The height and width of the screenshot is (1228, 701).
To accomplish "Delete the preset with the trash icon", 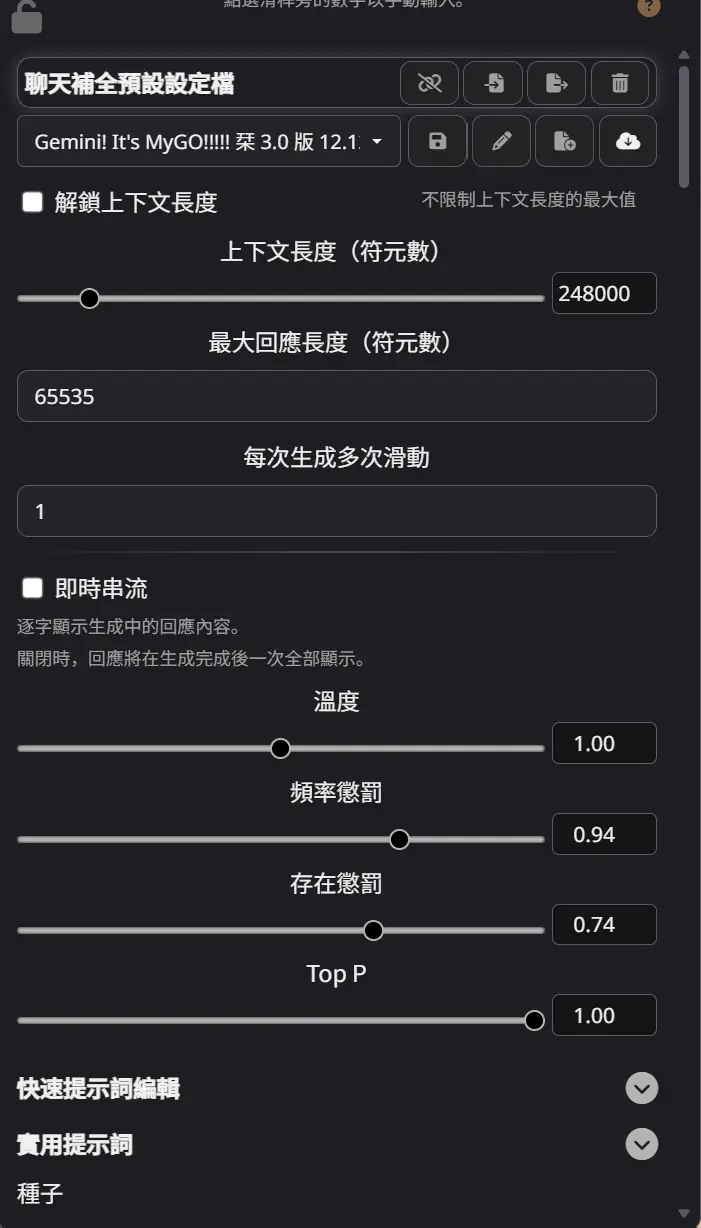I will 620,83.
